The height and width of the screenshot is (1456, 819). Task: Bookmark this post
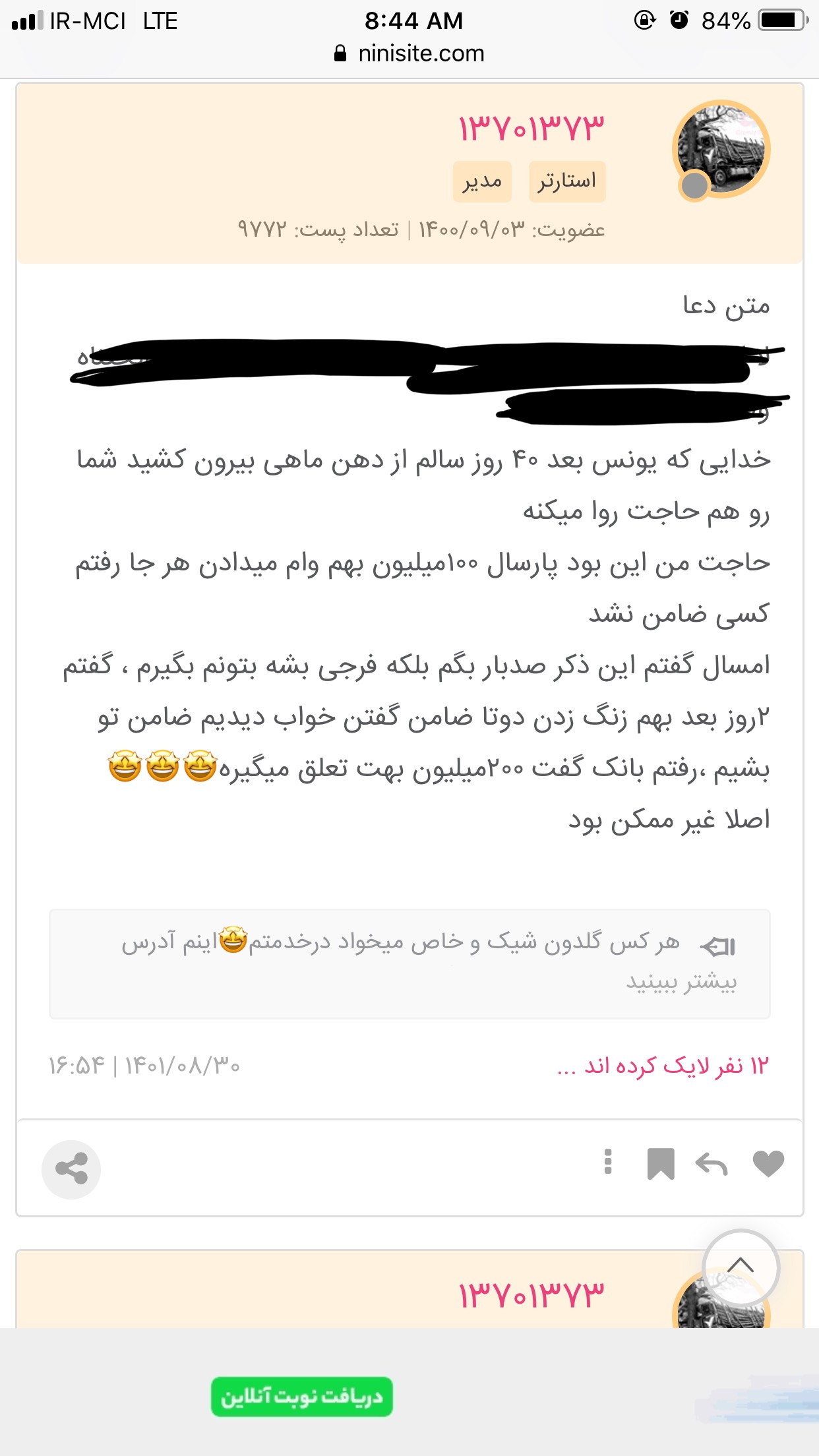[660, 1164]
